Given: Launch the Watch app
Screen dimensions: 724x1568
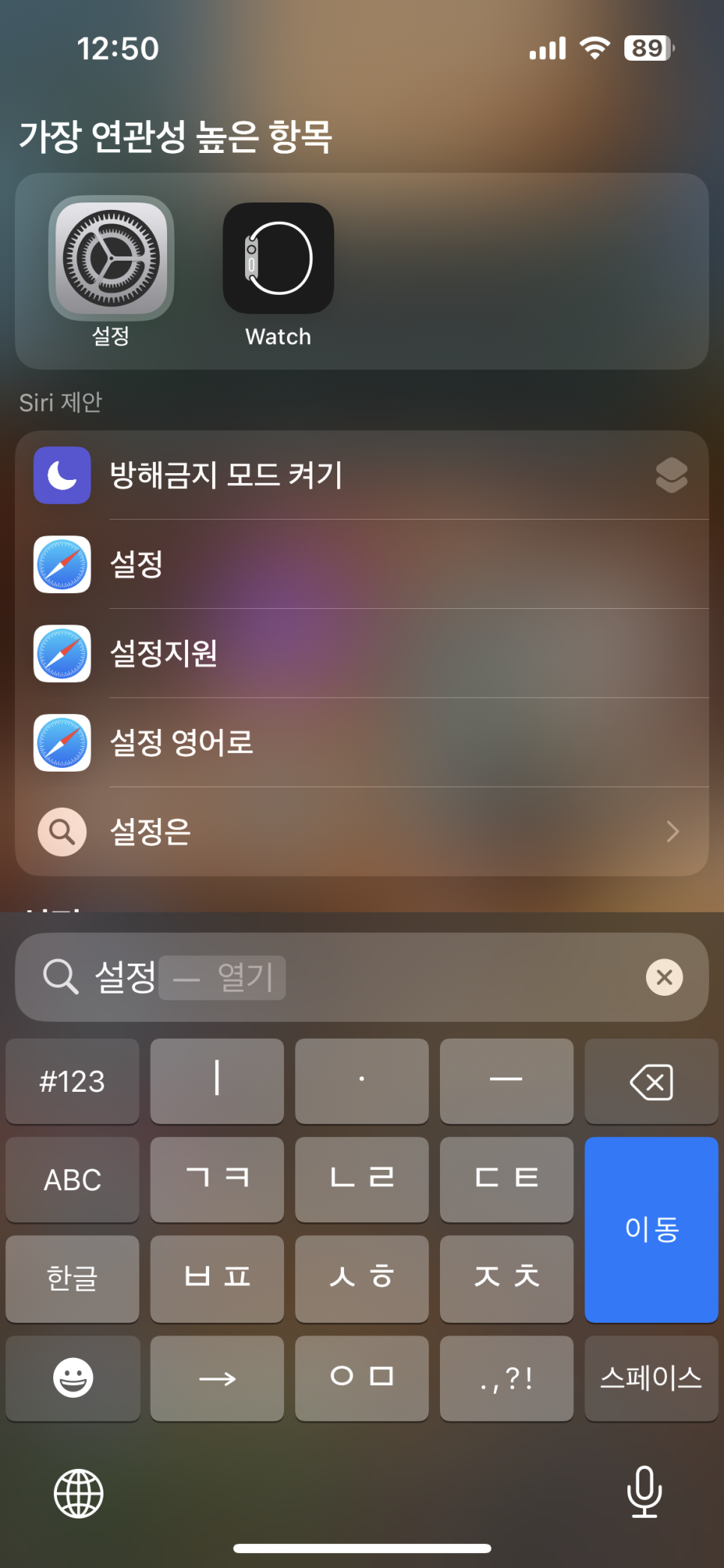Looking at the screenshot, I should (278, 259).
